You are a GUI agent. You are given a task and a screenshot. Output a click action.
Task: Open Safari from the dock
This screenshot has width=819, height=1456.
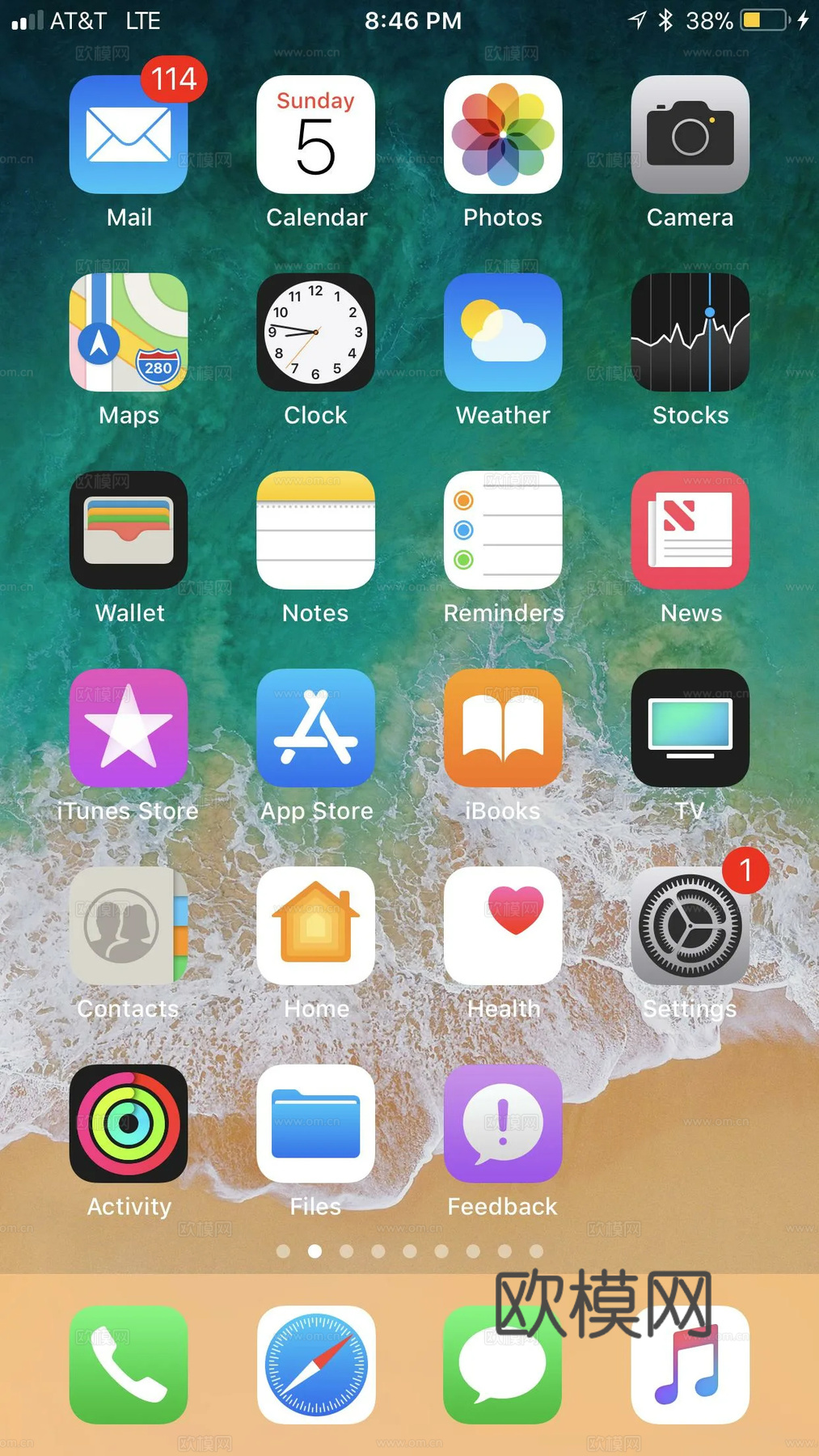[315, 1365]
